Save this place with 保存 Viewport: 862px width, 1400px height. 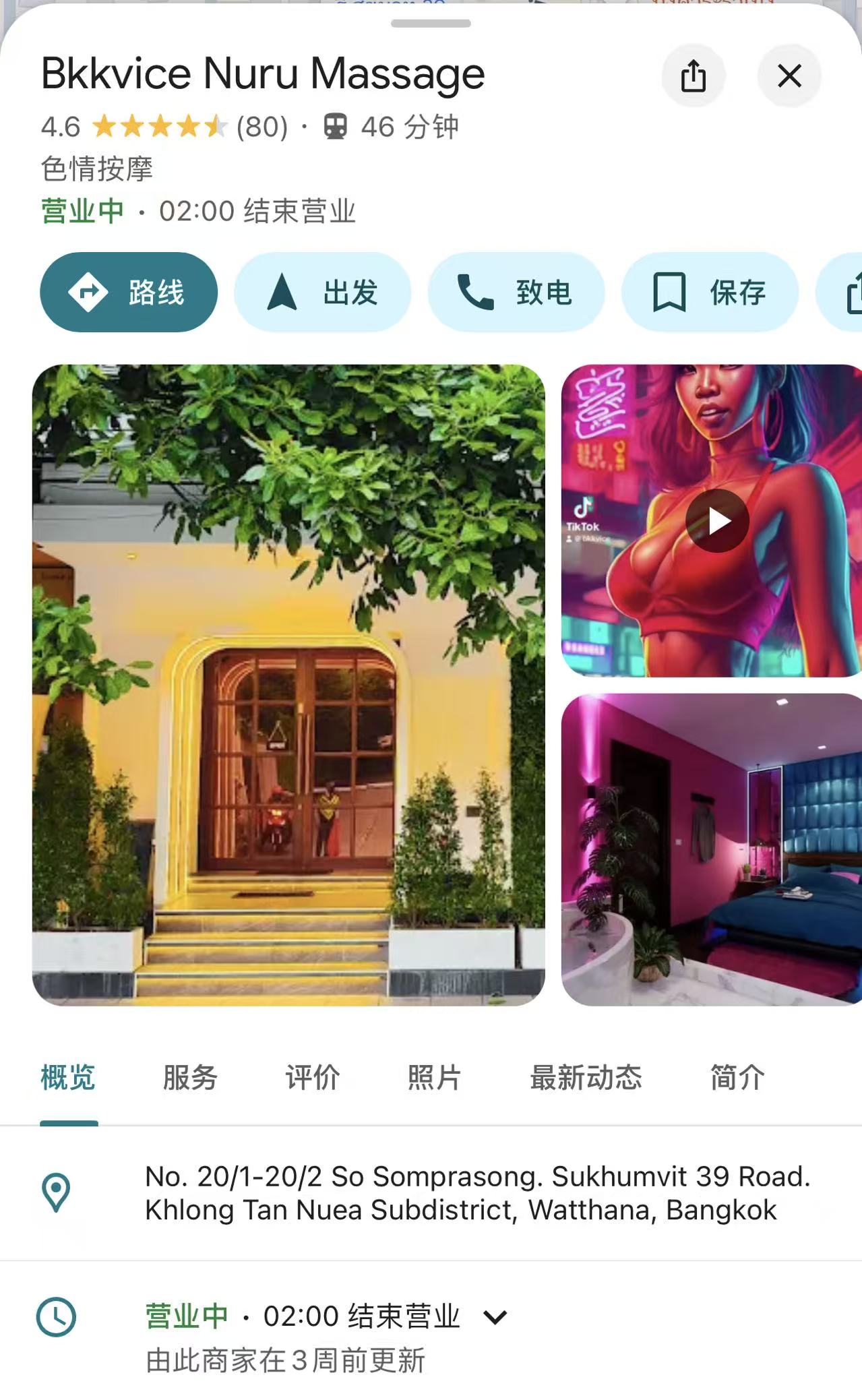710,292
